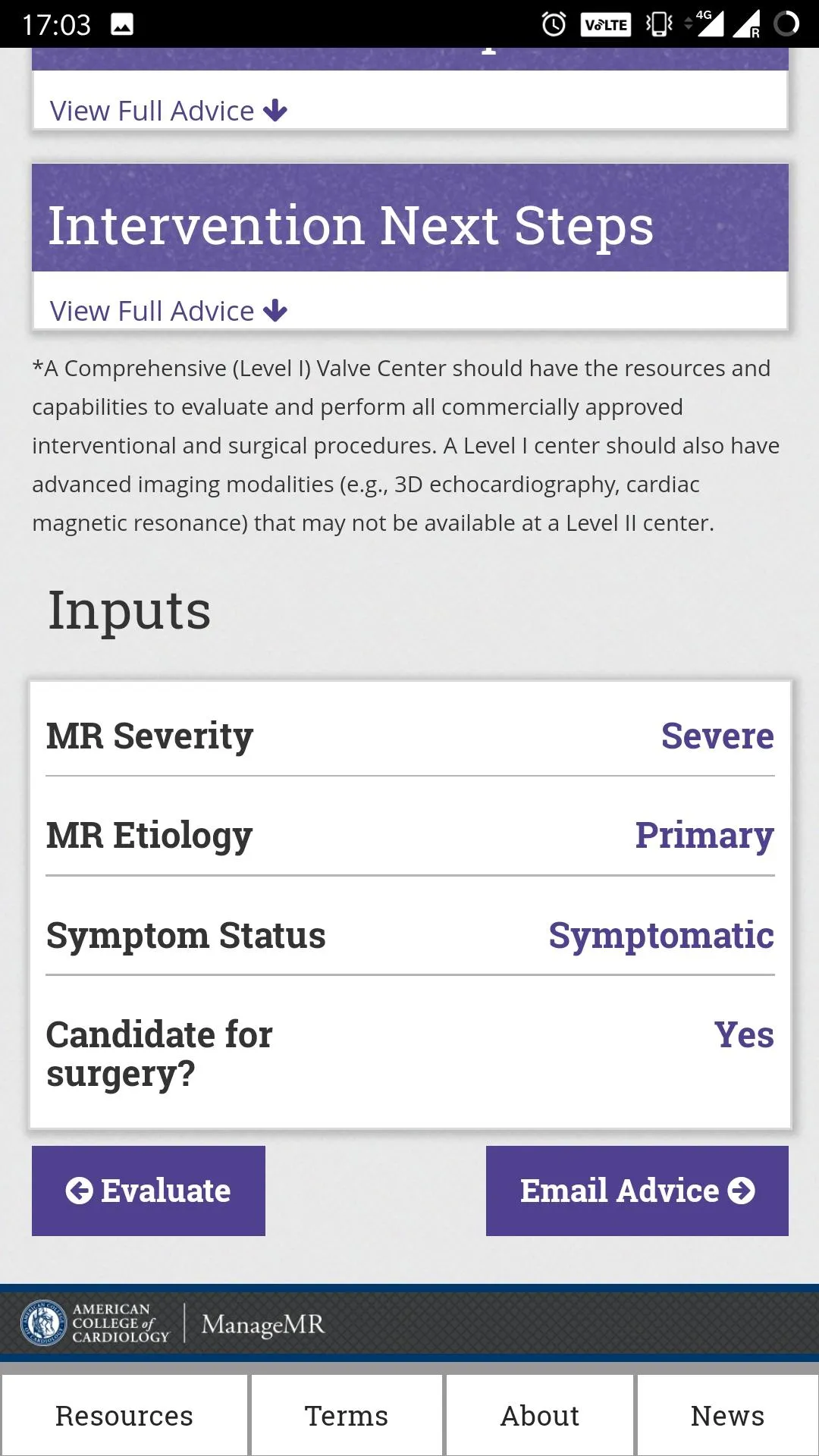Switch to the About section
The height and width of the screenshot is (1456, 819).
pyautogui.click(x=540, y=1416)
